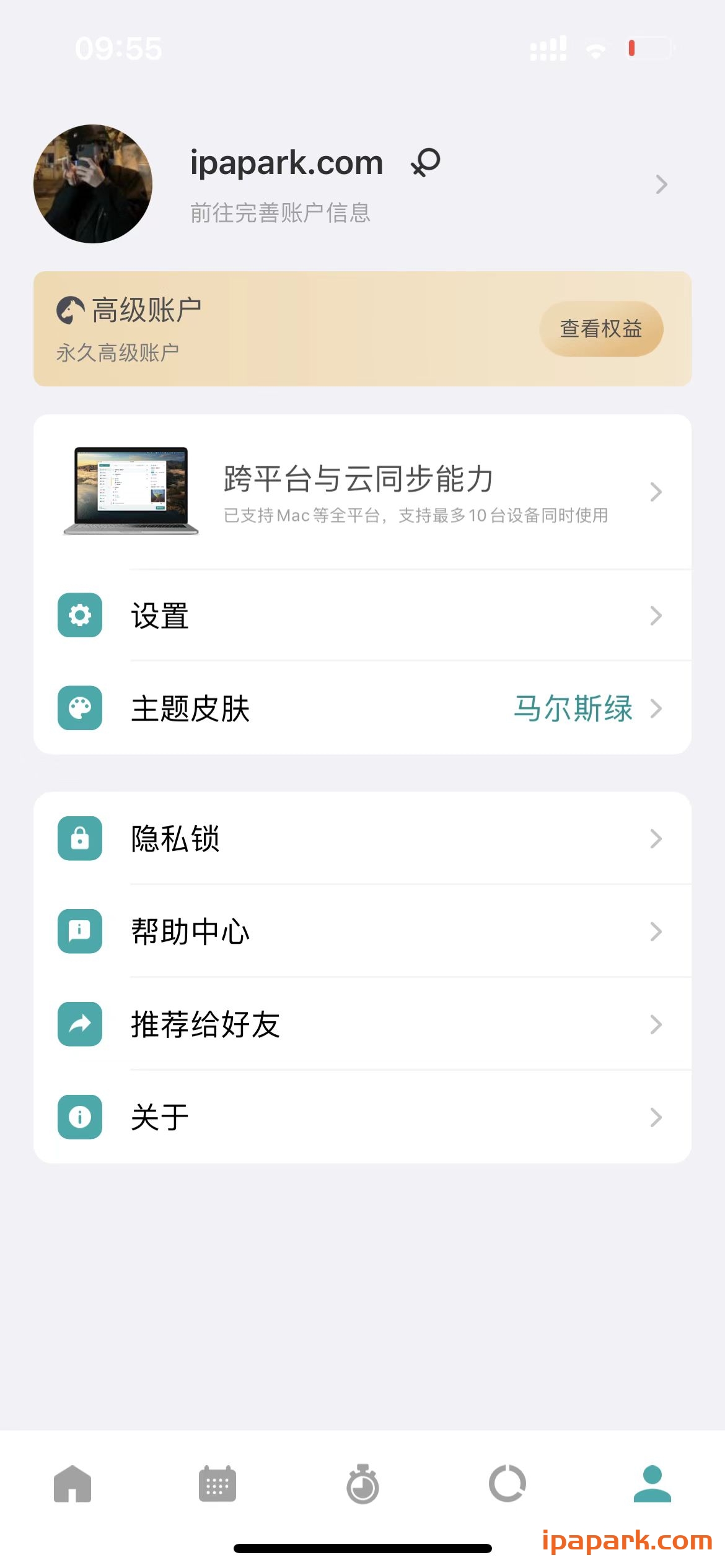Select the 主题皮肤 palette icon
Image resolution: width=725 pixels, height=1568 pixels.
[x=79, y=709]
